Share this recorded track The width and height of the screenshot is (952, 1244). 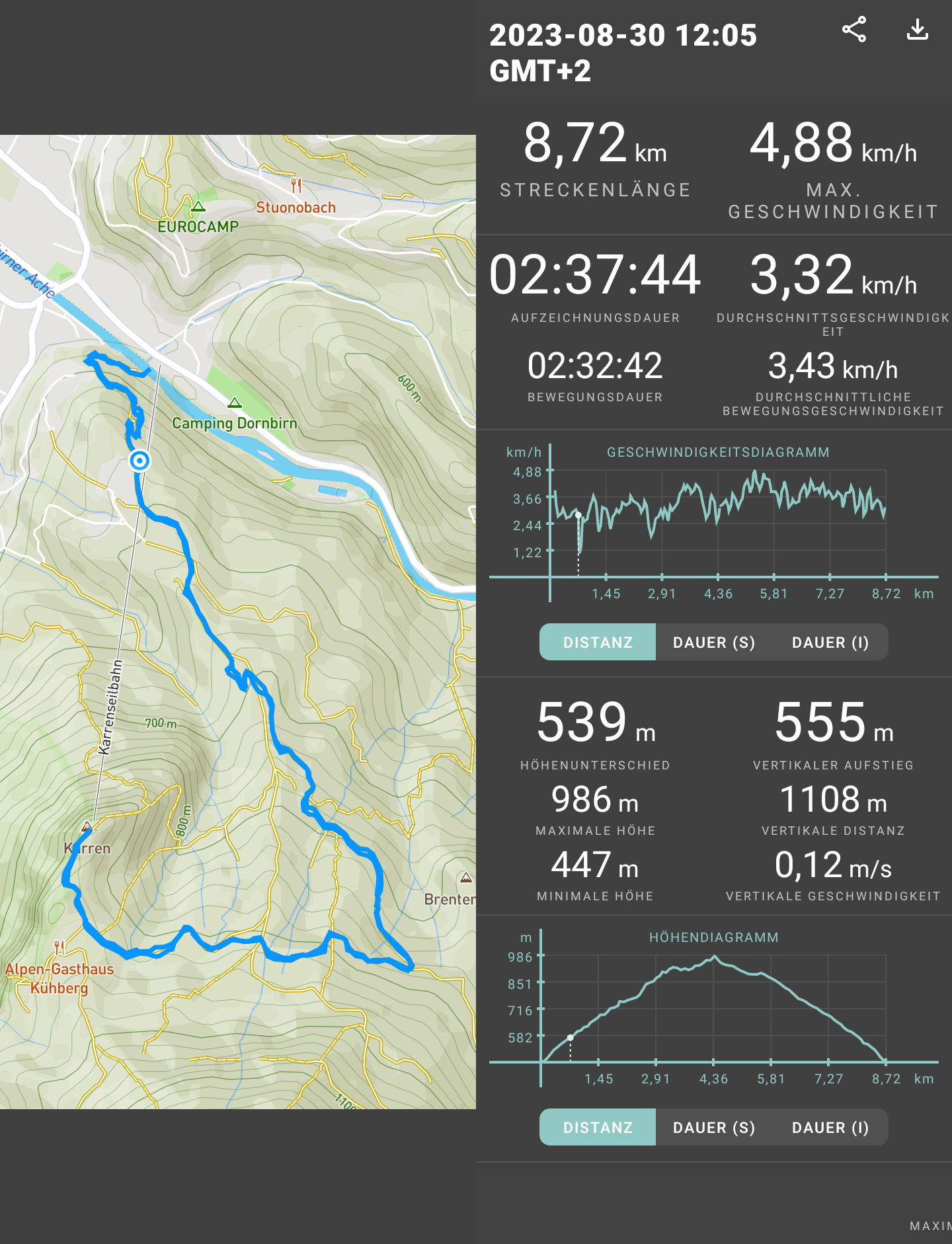[x=853, y=30]
